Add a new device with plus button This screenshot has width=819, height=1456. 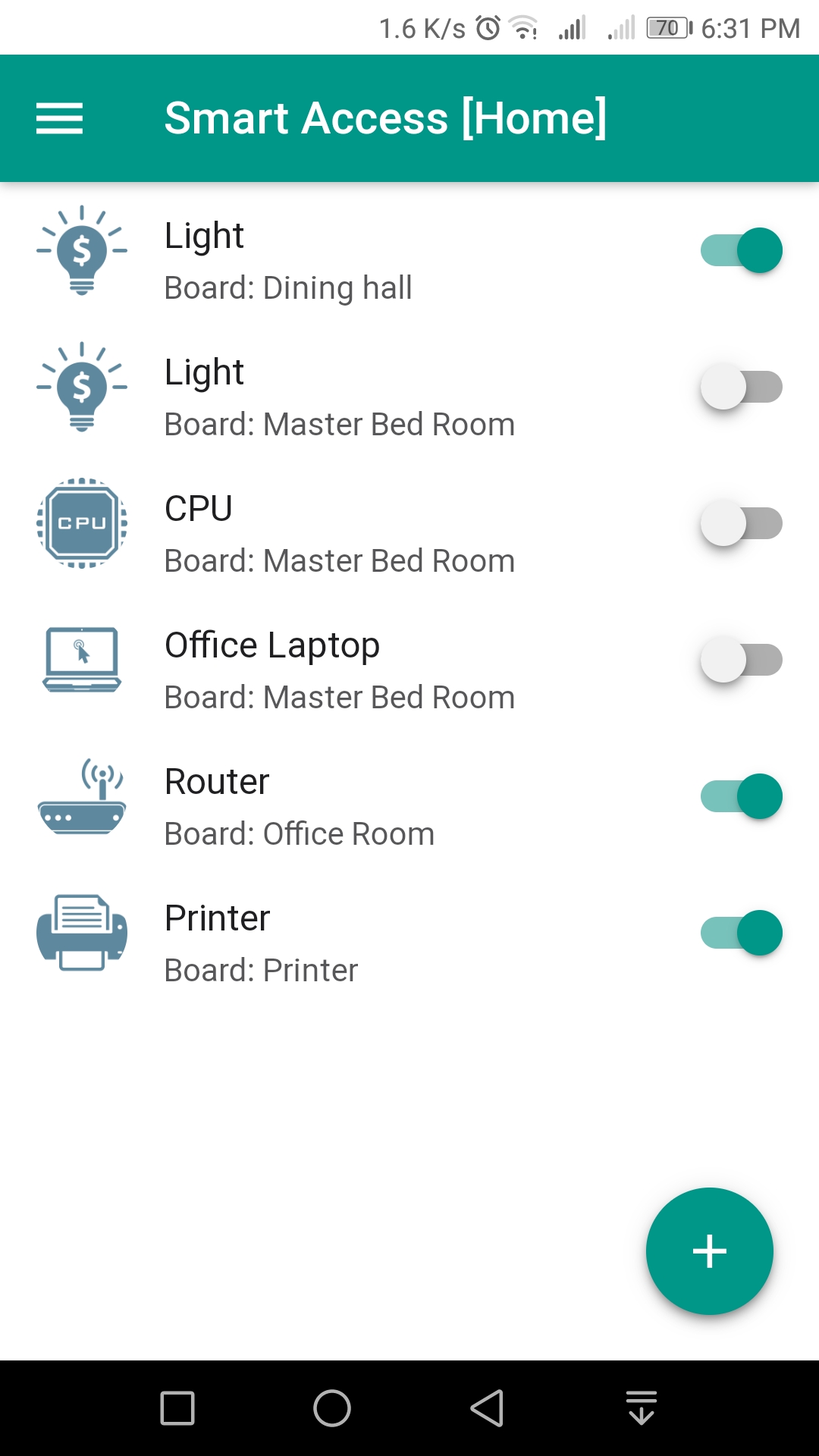(x=710, y=1251)
